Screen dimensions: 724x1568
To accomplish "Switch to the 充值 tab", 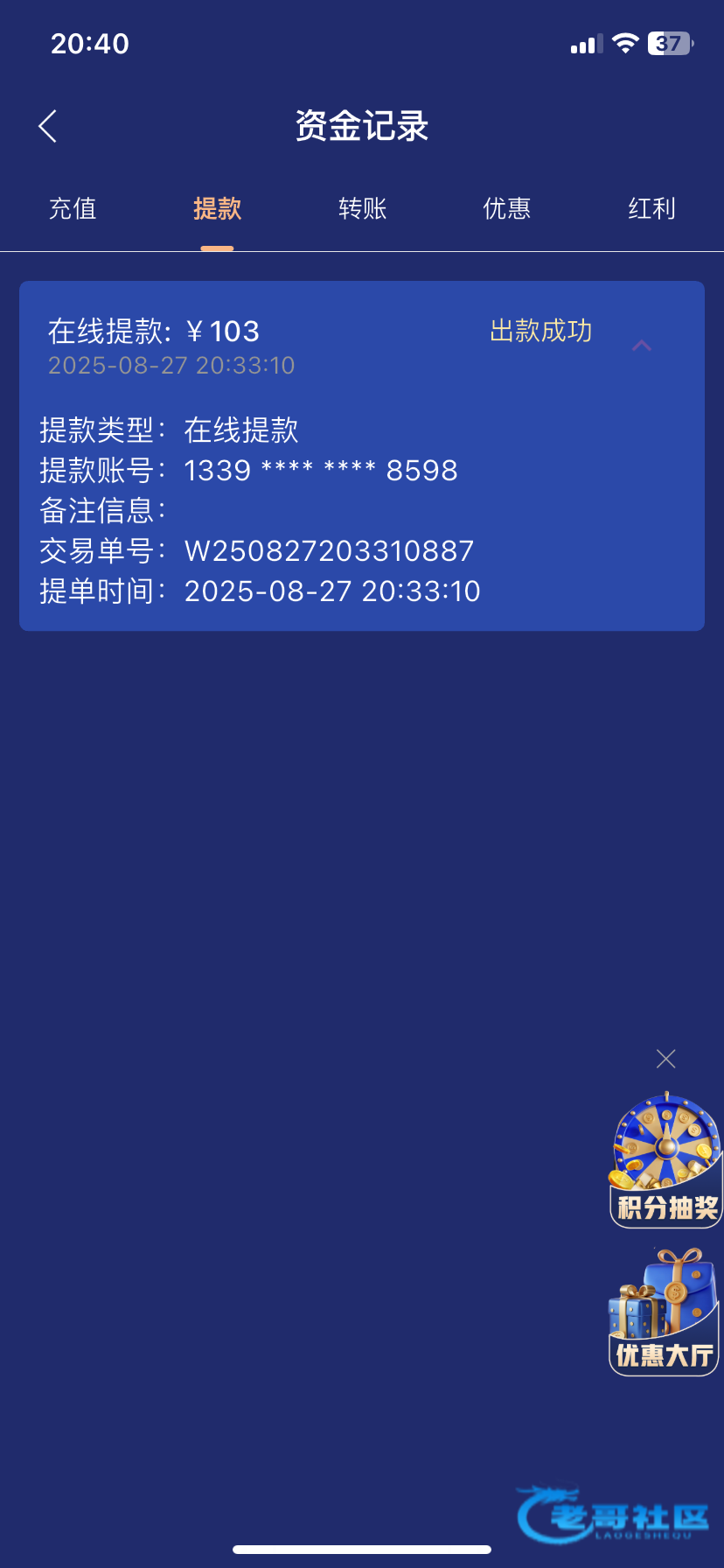I will (73, 208).
